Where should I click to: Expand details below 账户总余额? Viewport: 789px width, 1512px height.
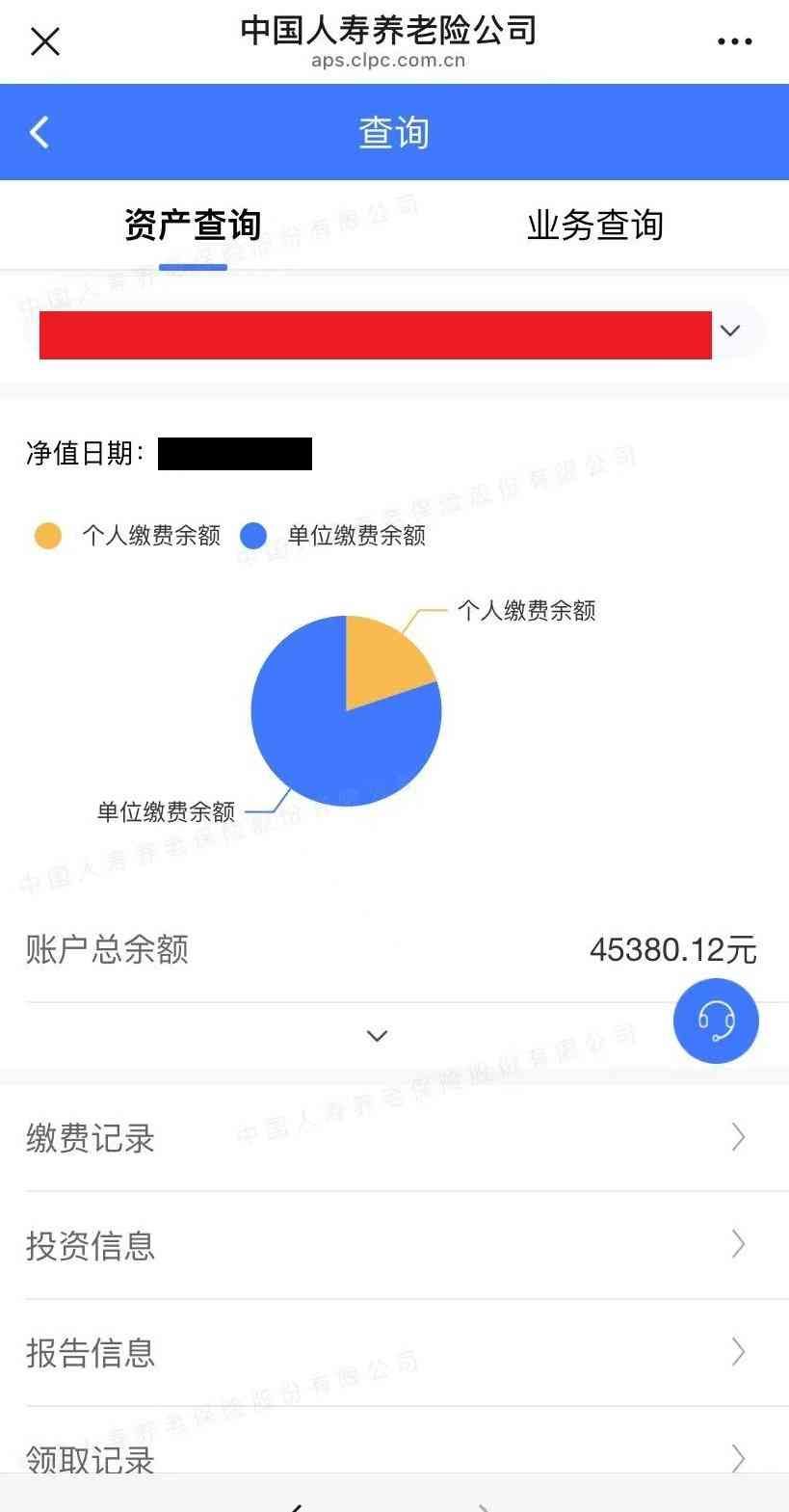point(377,1036)
